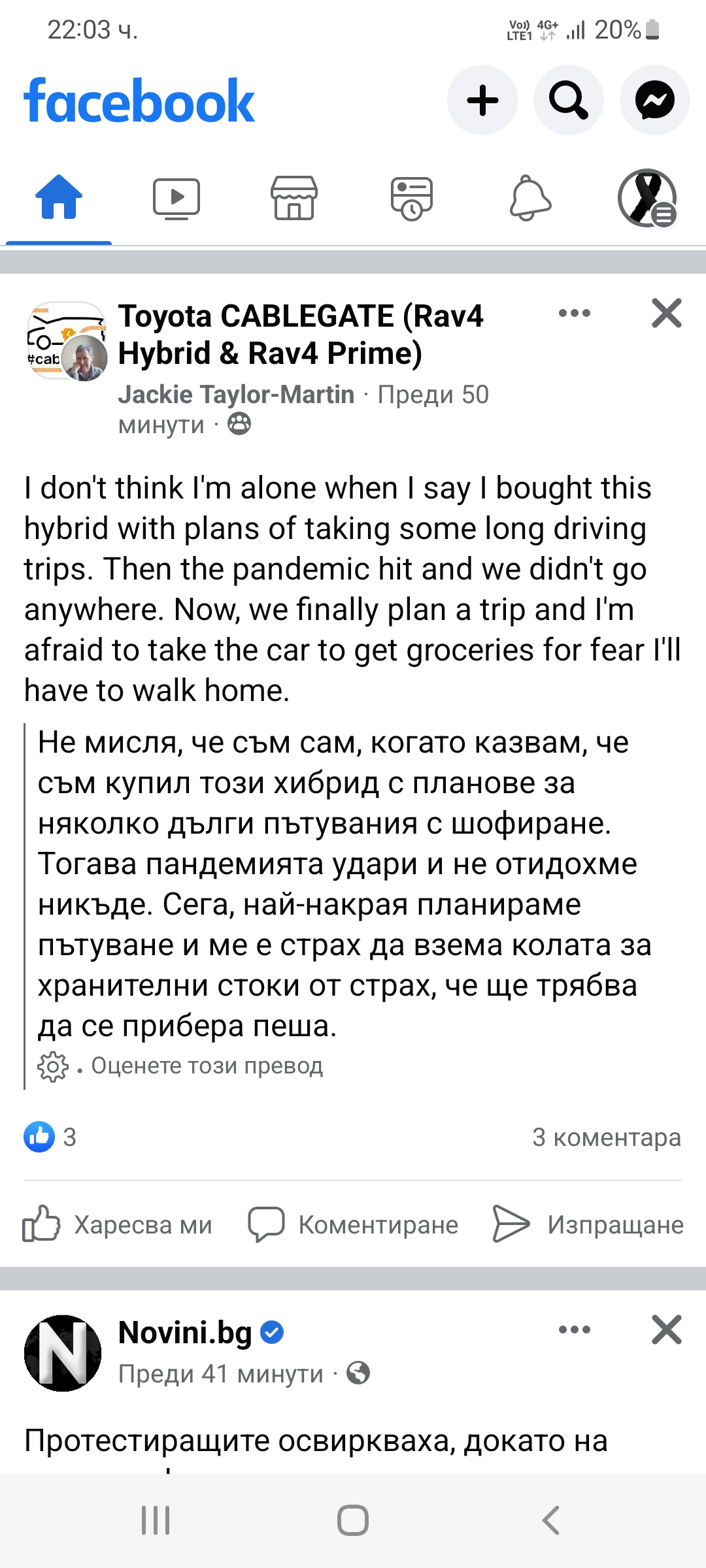Like the Toyota CABLEGATE post

pyautogui.click(x=118, y=1225)
